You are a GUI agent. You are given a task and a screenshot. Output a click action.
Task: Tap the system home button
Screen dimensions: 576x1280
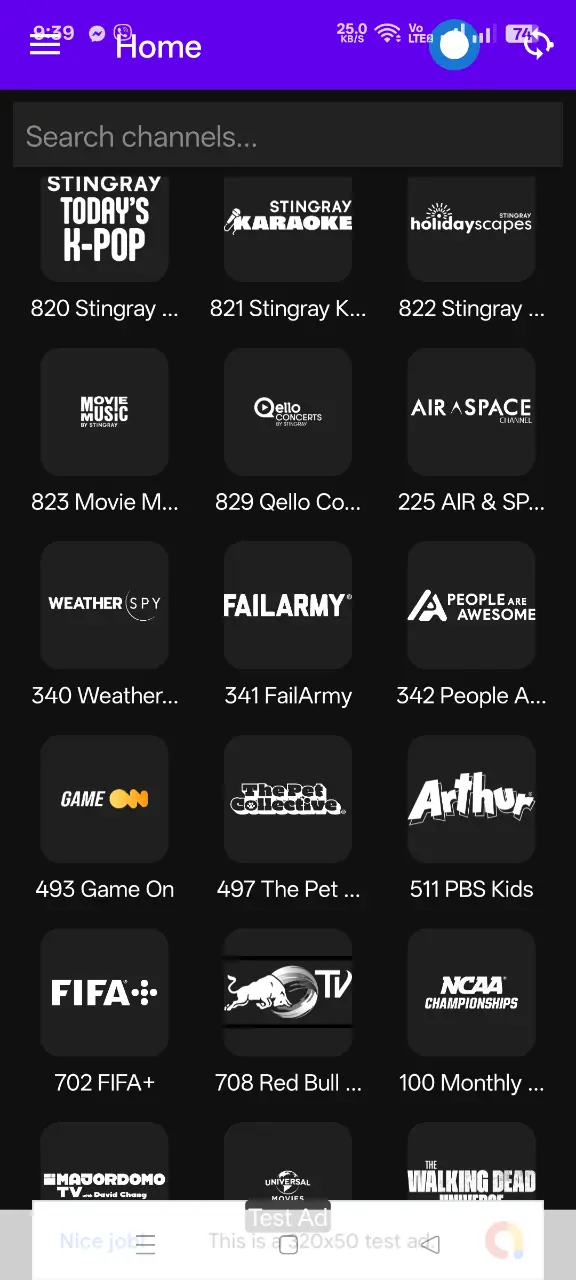coord(288,1244)
